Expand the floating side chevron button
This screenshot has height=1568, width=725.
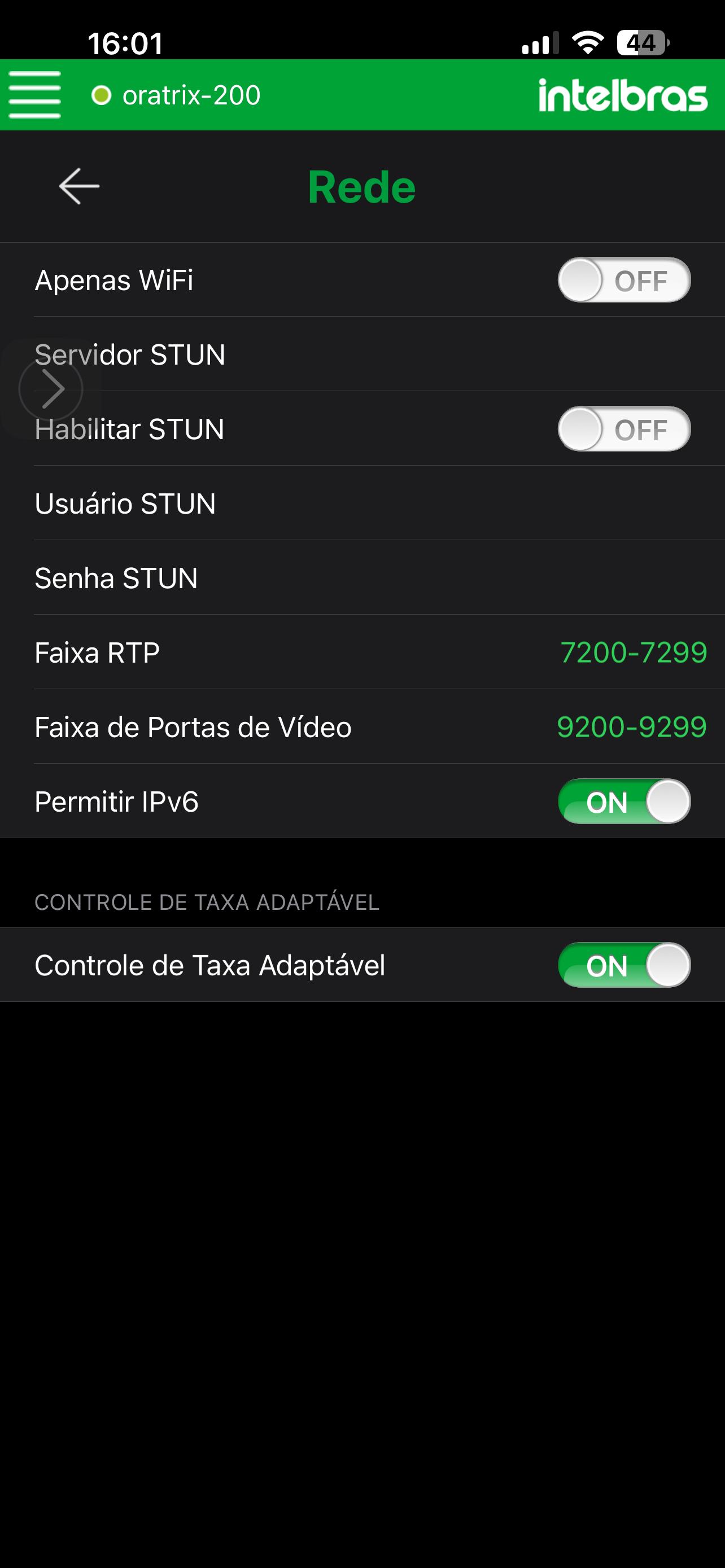(x=51, y=389)
